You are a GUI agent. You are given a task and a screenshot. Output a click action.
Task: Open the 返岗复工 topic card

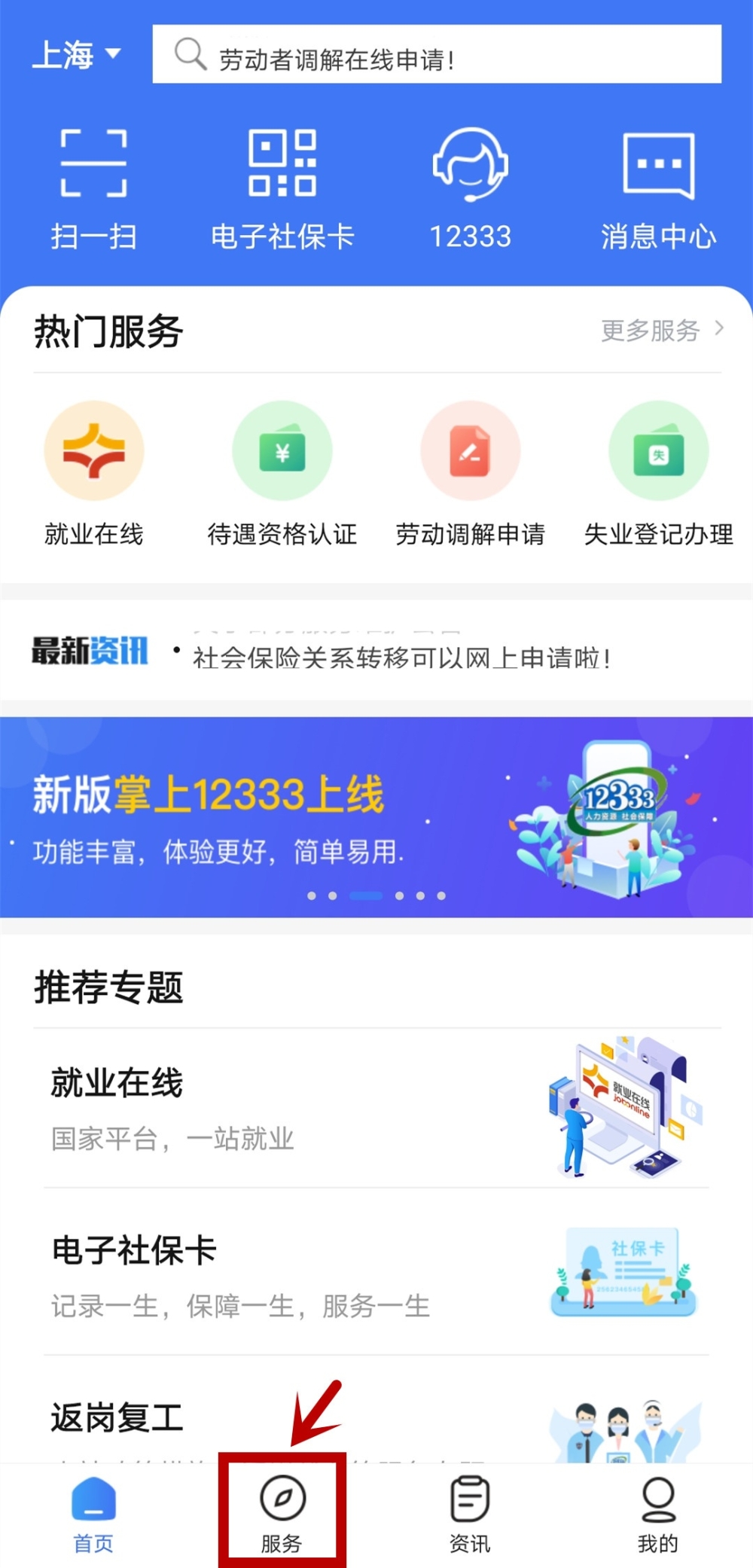click(376, 1416)
